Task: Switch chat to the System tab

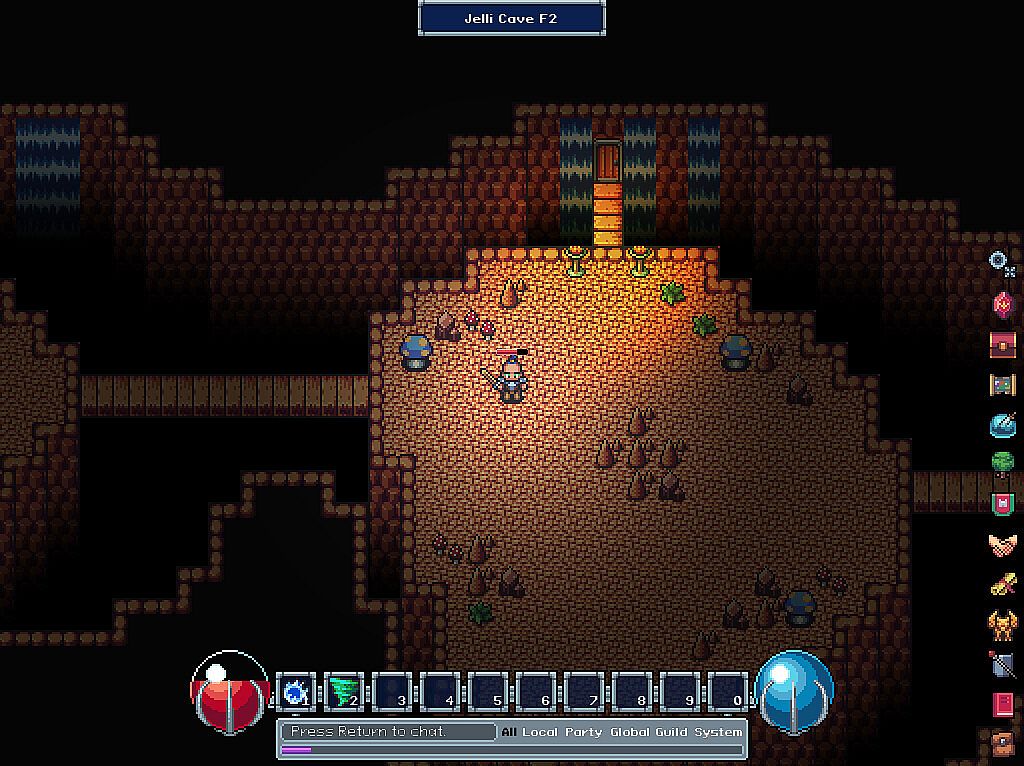Action: pyautogui.click(x=719, y=732)
